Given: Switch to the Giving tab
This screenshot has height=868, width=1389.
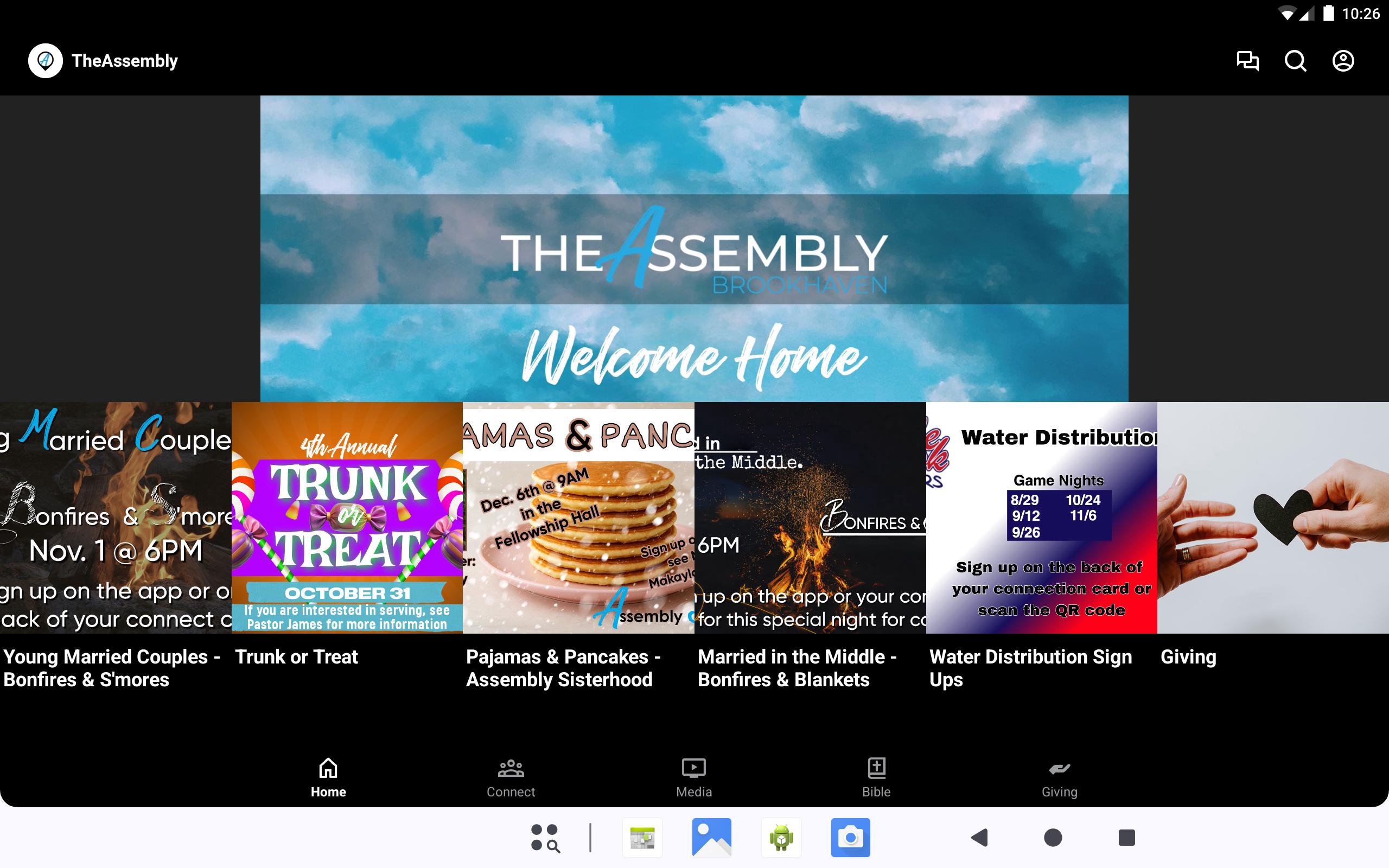Looking at the screenshot, I should click(x=1060, y=777).
